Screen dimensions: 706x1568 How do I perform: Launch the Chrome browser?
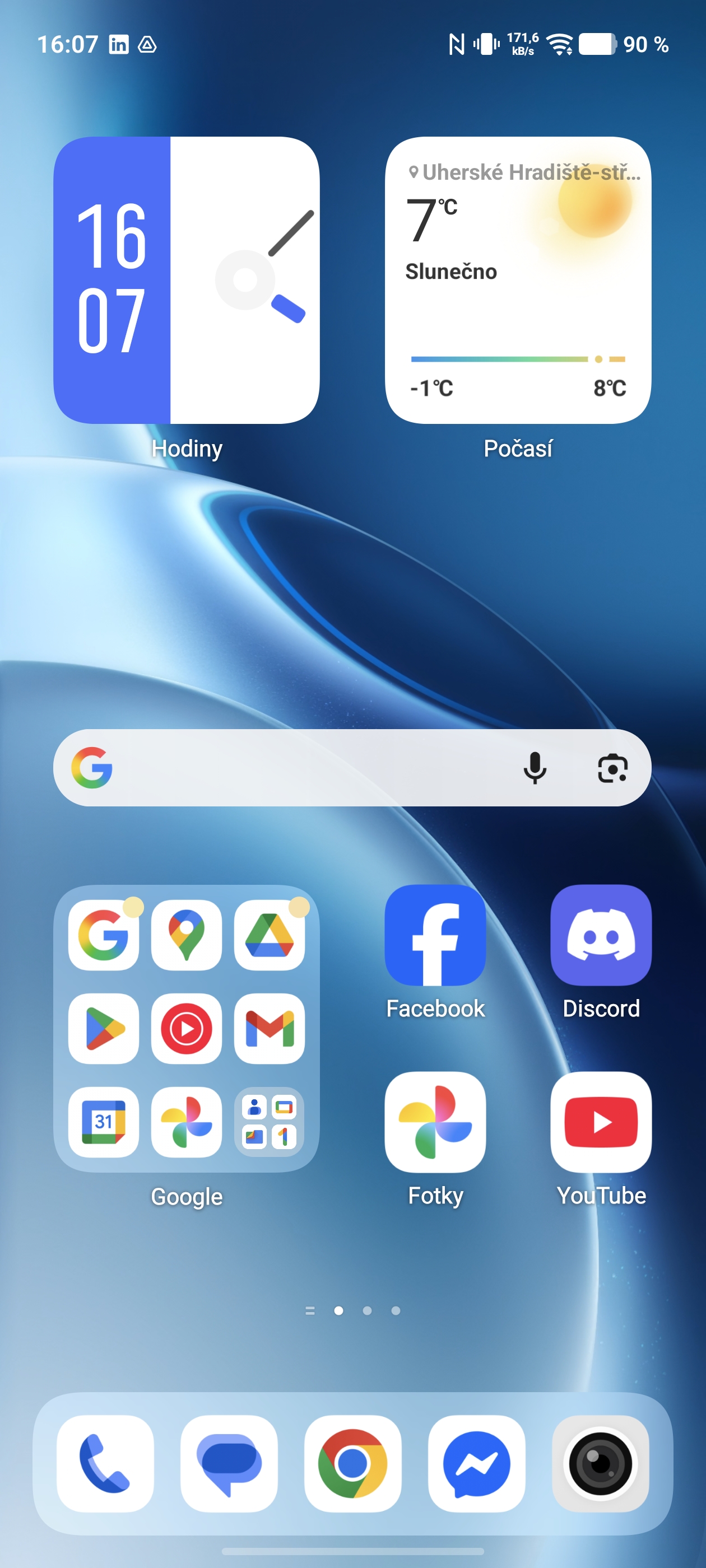click(x=352, y=1463)
